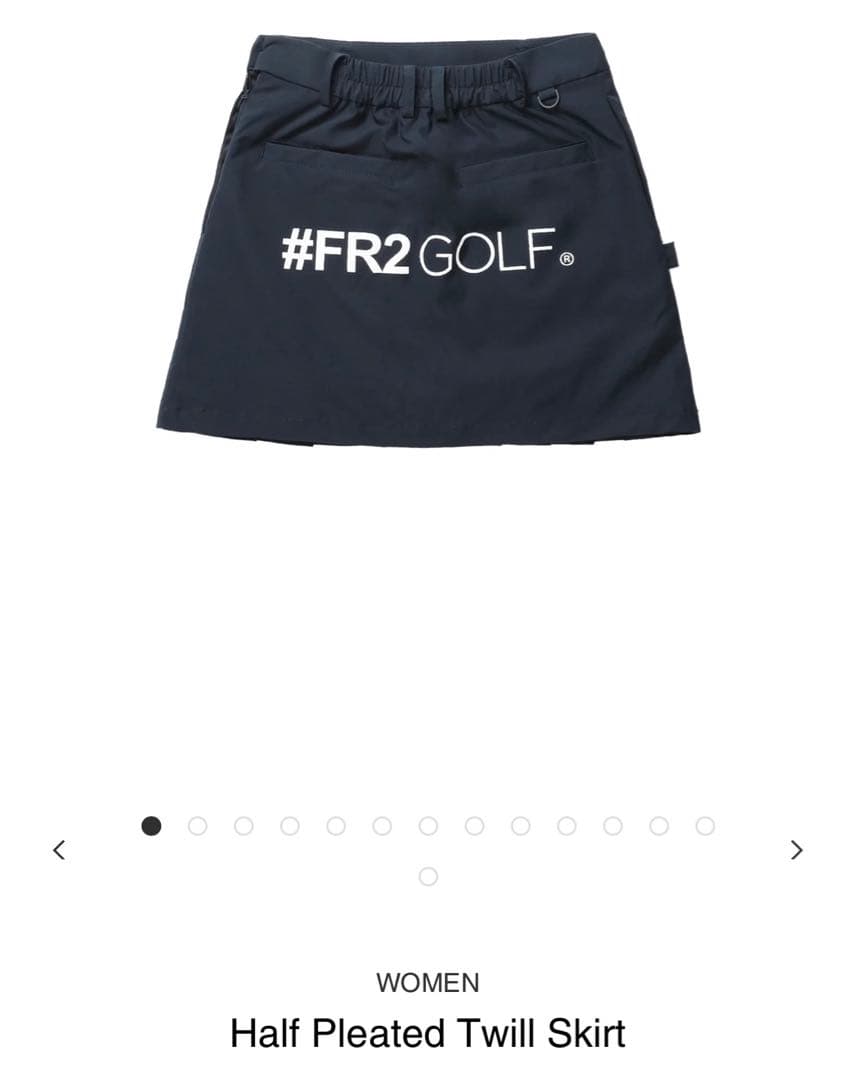Screen dimensions: 857x1080
Task: Open the next product image with the right chevron
Action: 797,850
